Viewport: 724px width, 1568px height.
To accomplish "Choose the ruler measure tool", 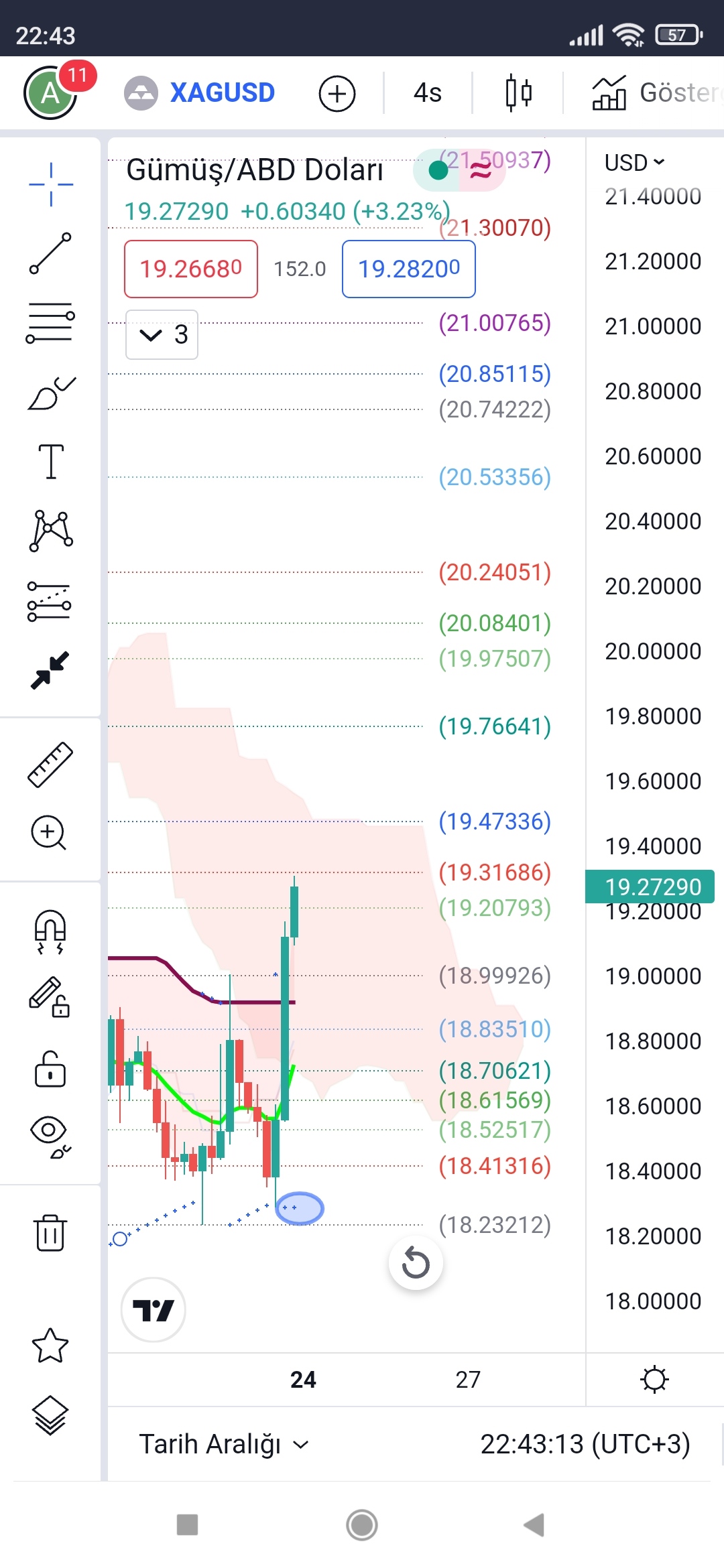I will (x=50, y=765).
